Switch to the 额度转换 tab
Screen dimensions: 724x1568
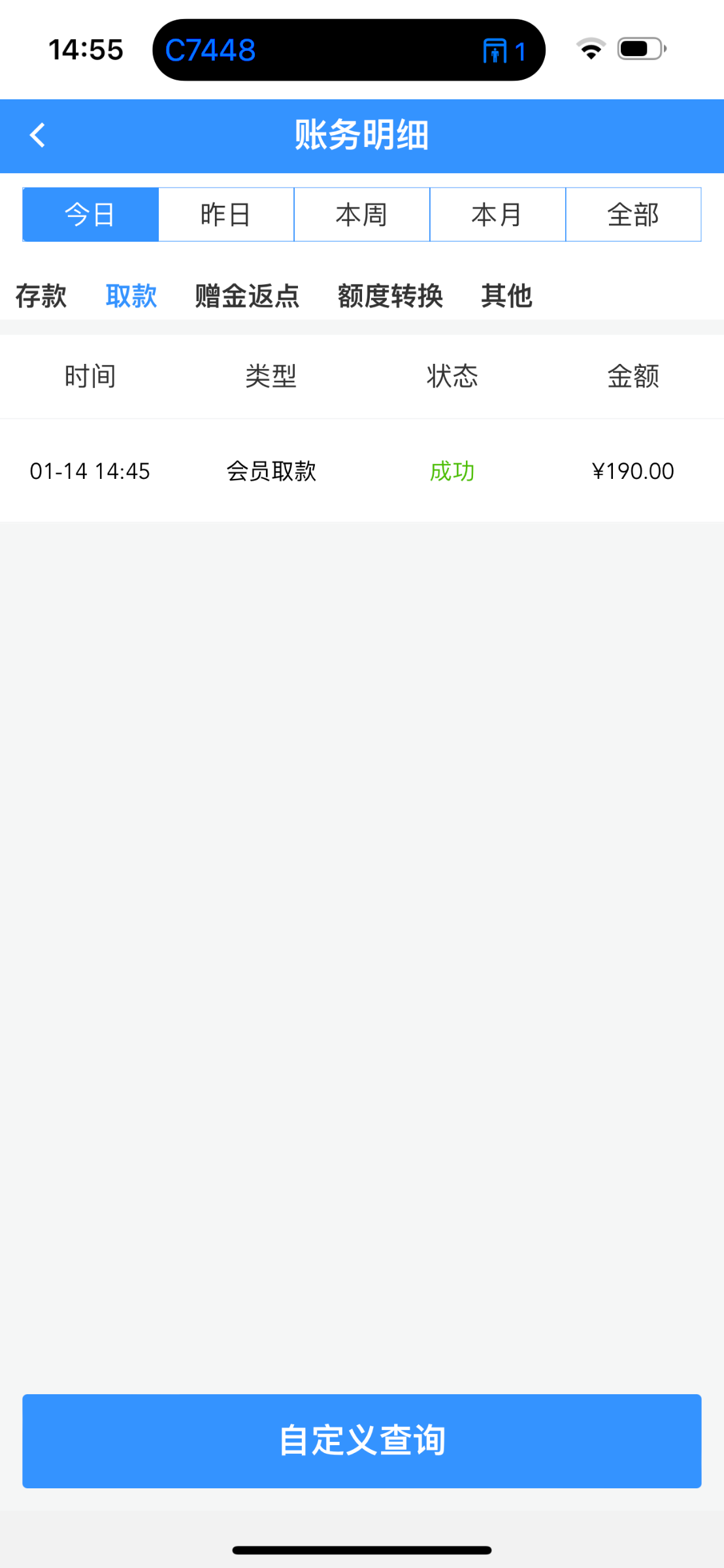click(x=390, y=296)
